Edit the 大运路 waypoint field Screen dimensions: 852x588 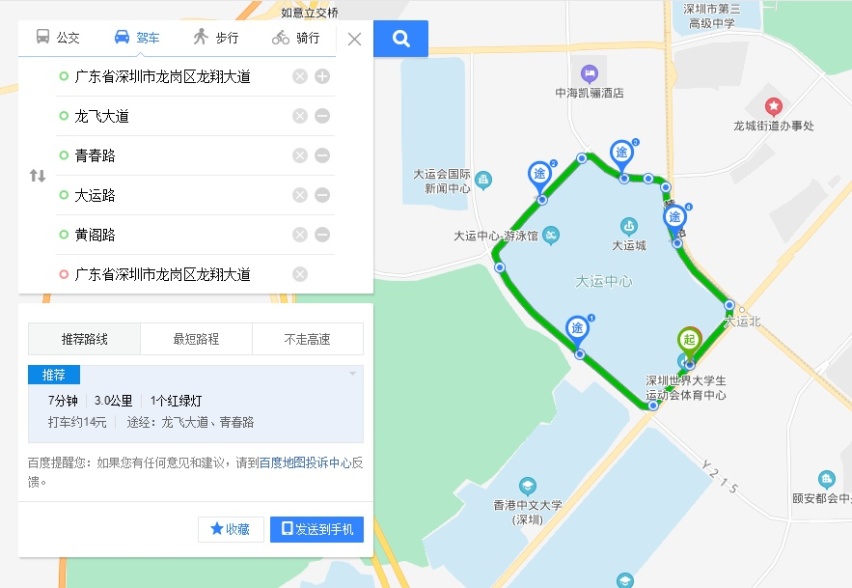170,195
